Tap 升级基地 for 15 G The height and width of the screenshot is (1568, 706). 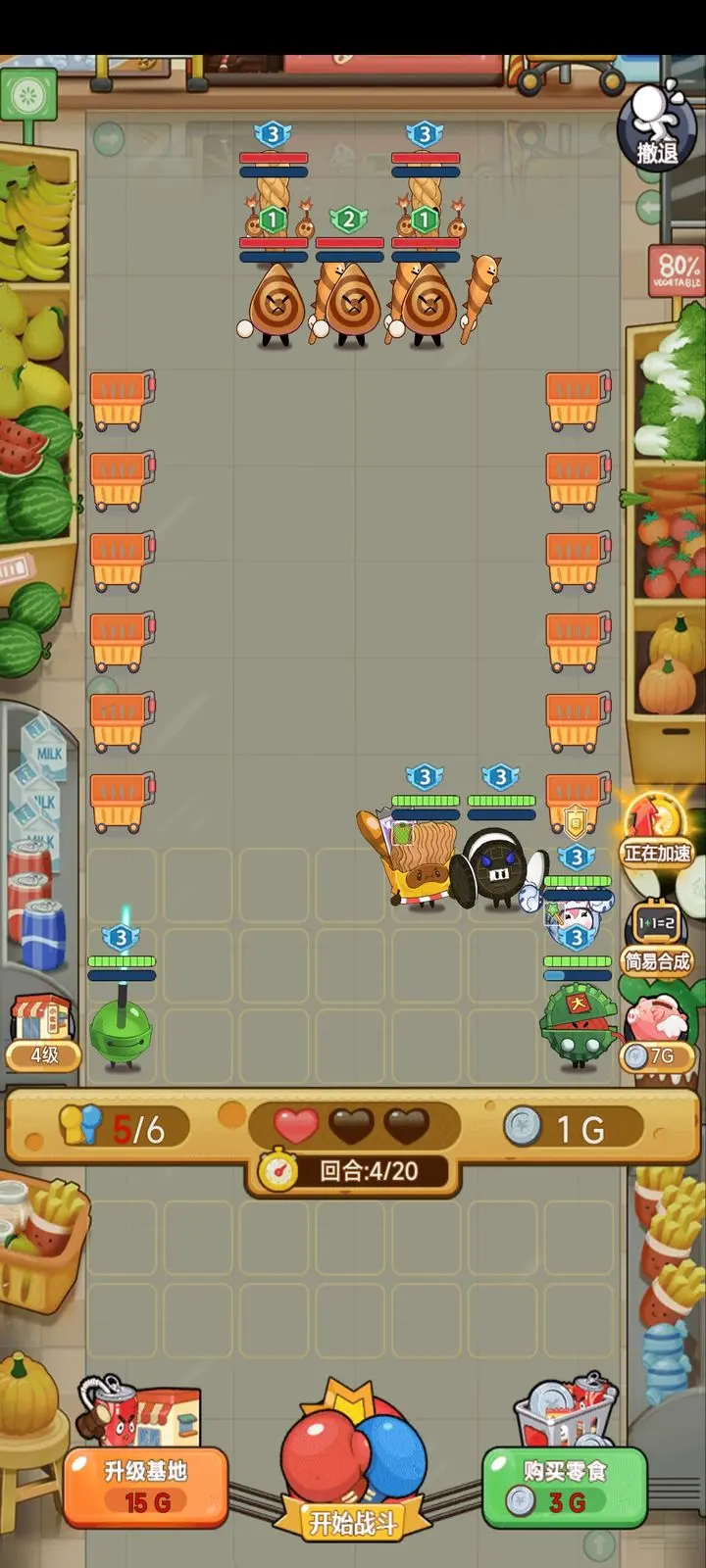(x=146, y=1487)
